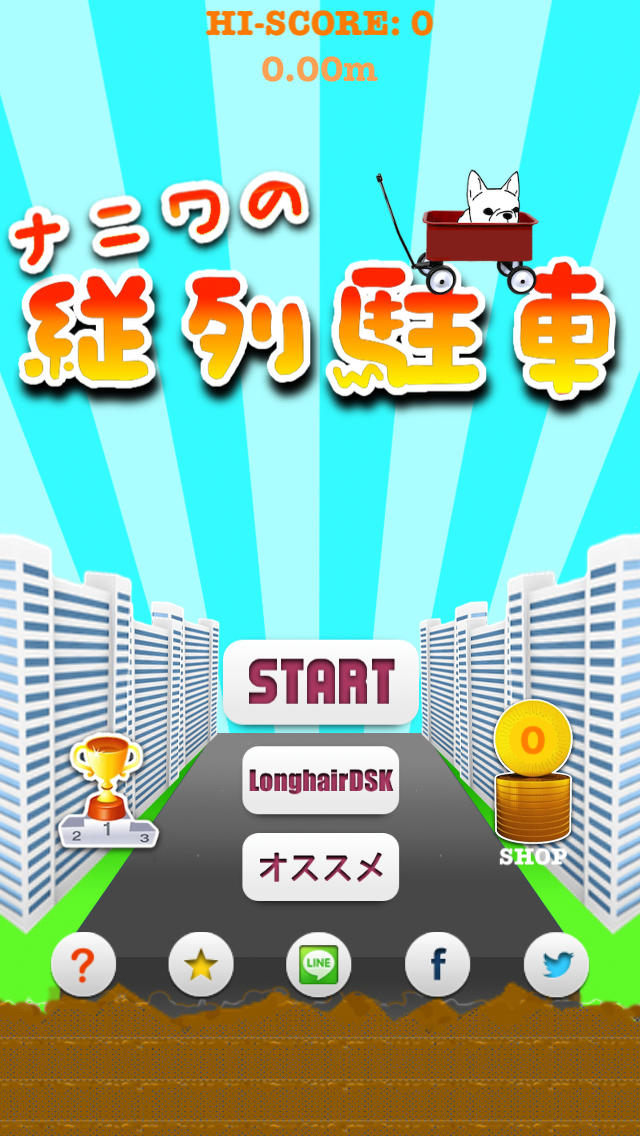Start the game with the START button

320,682
